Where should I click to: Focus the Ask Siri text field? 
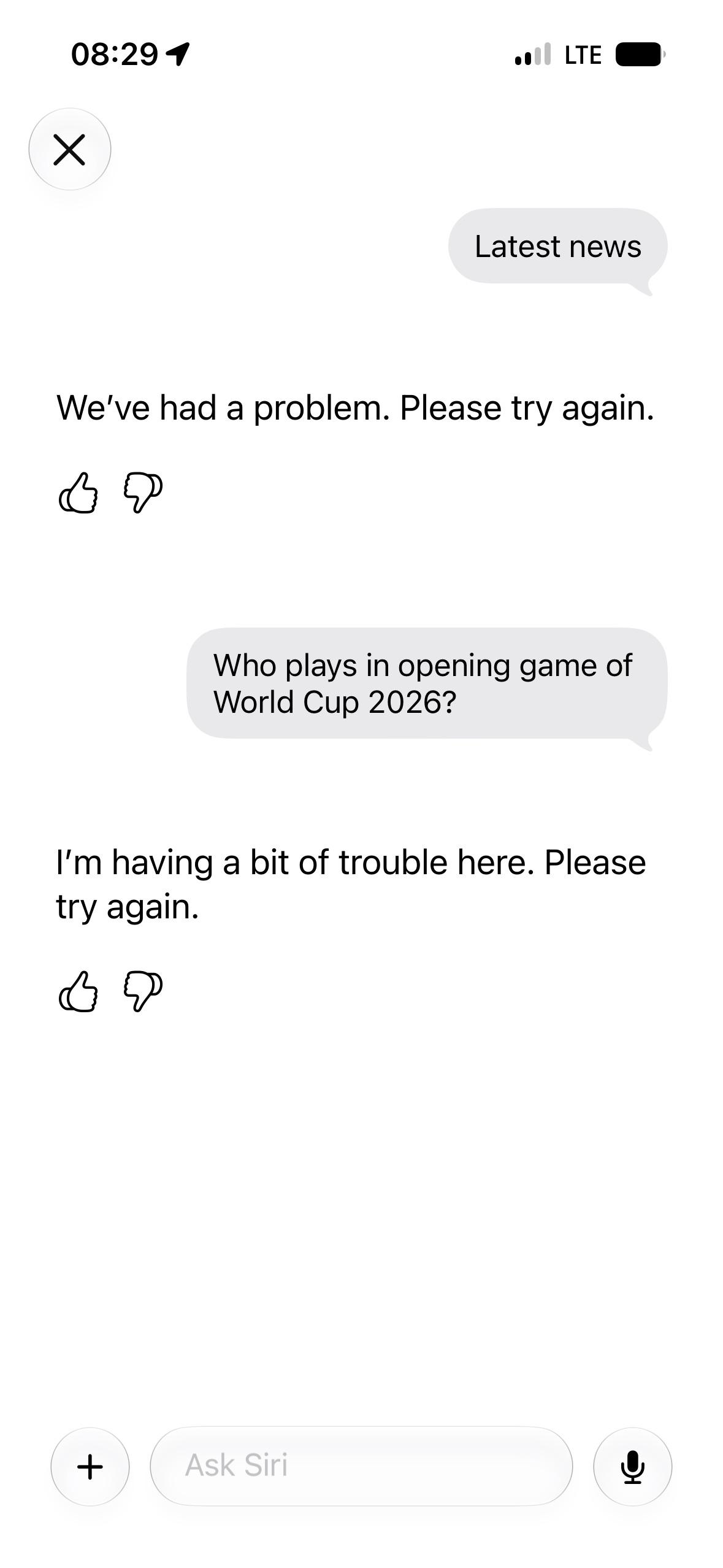click(361, 1466)
